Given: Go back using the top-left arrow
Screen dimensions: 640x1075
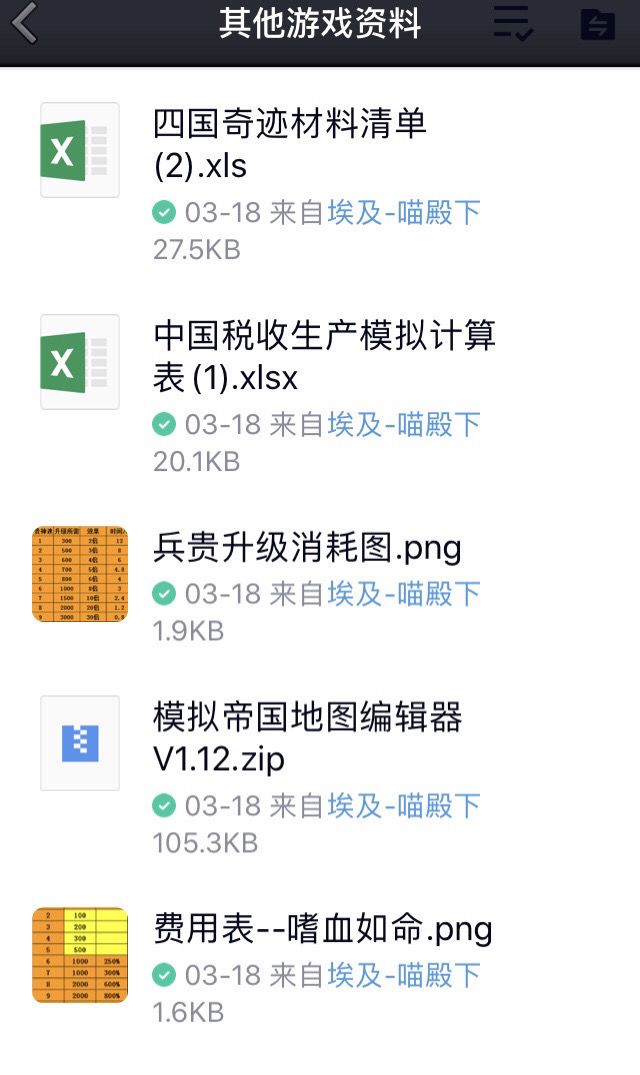Looking at the screenshot, I should (26, 24).
